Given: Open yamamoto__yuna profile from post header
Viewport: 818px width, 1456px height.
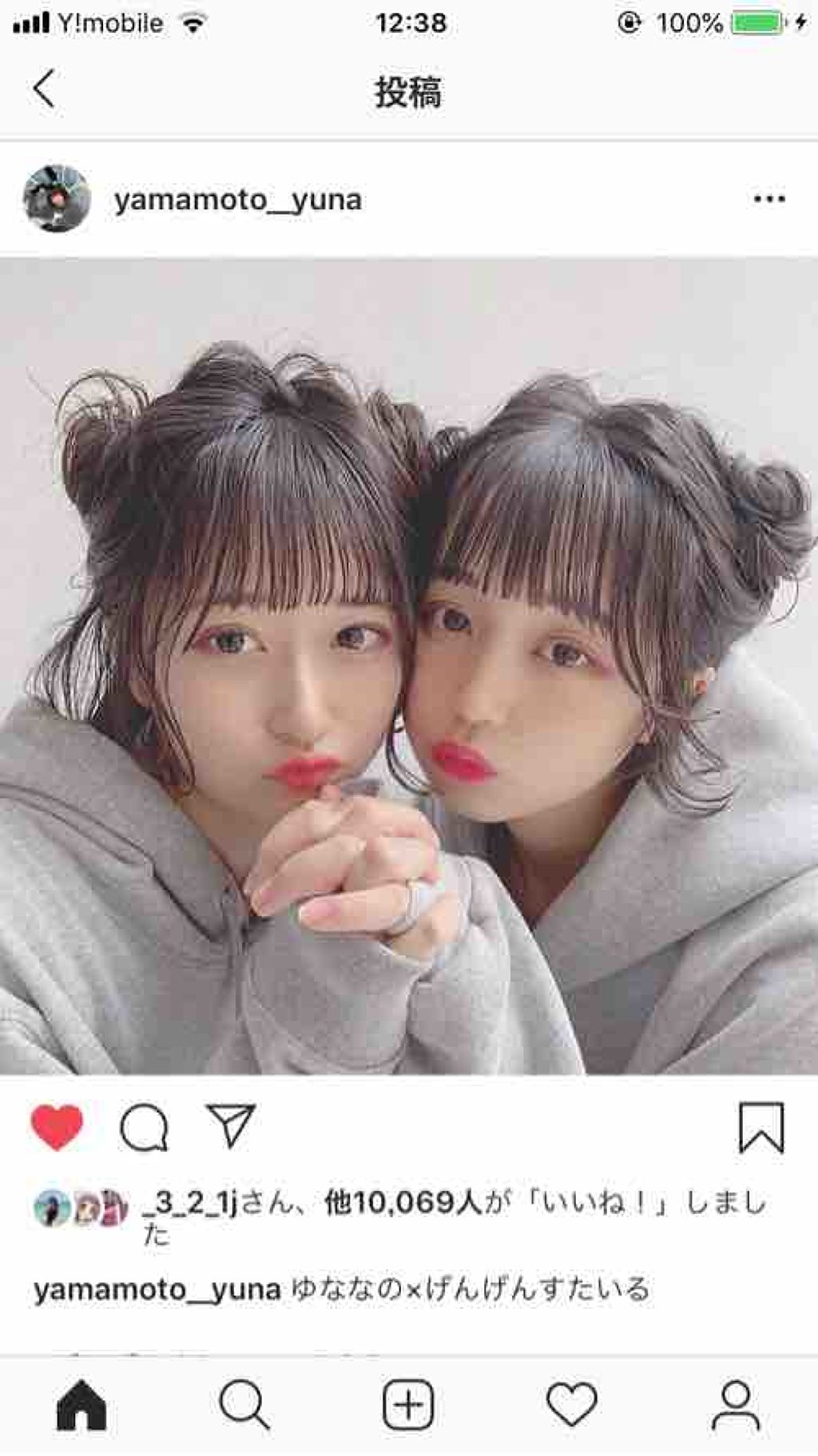Looking at the screenshot, I should pos(237,200).
